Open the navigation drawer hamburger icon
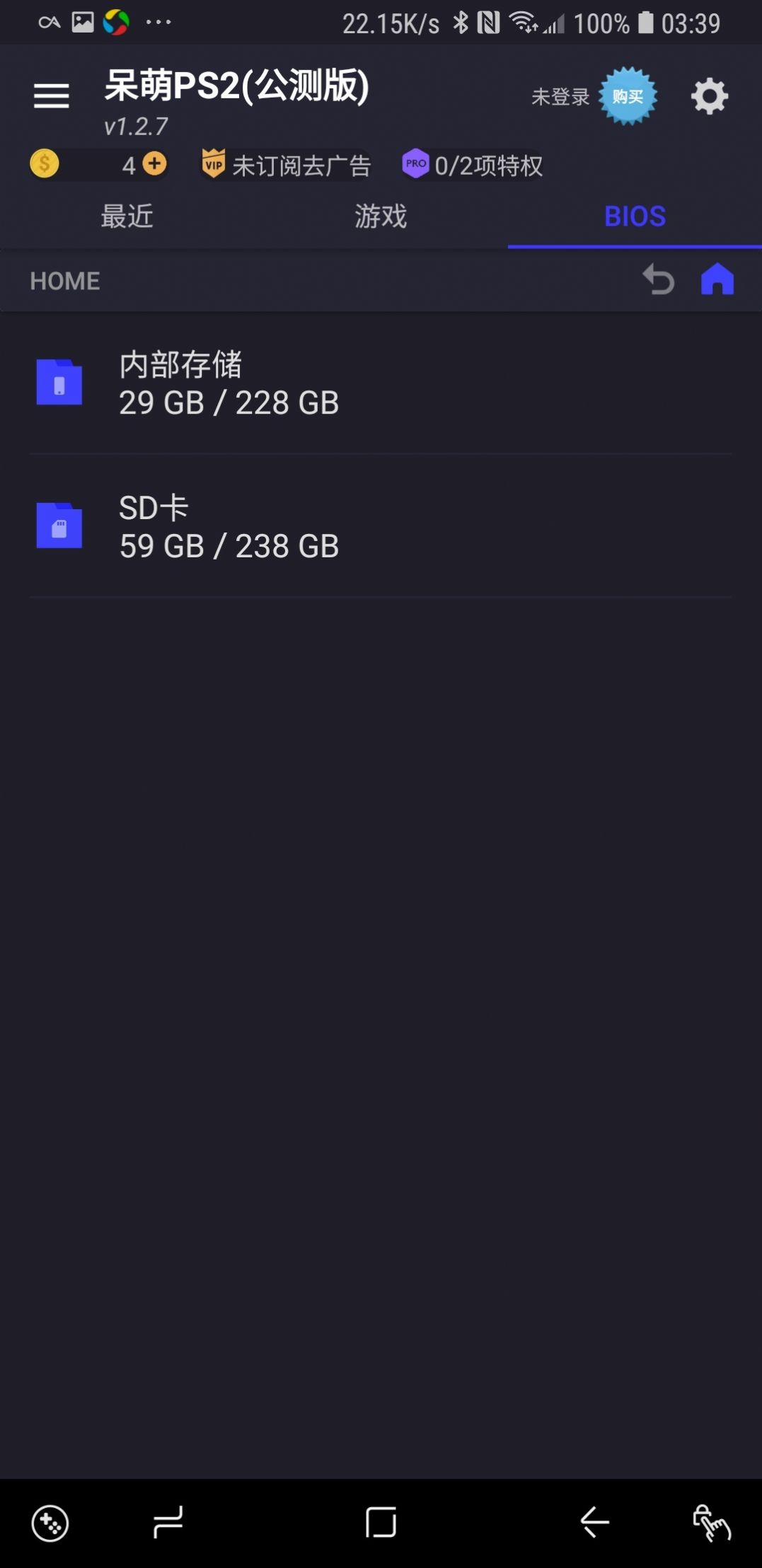Image resolution: width=762 pixels, height=1568 pixels. pyautogui.click(x=50, y=95)
